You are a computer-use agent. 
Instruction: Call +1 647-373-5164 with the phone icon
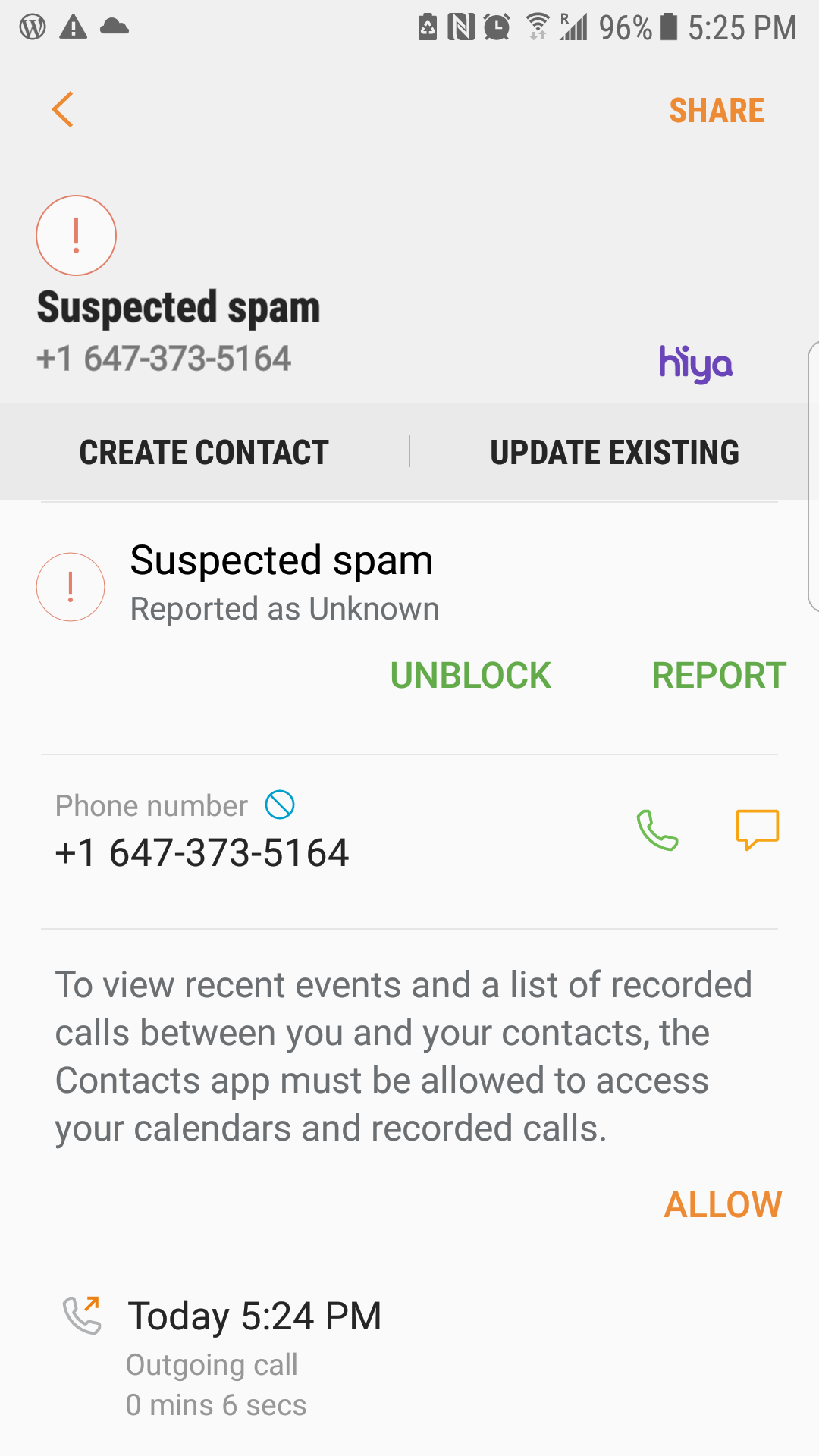[x=657, y=830]
